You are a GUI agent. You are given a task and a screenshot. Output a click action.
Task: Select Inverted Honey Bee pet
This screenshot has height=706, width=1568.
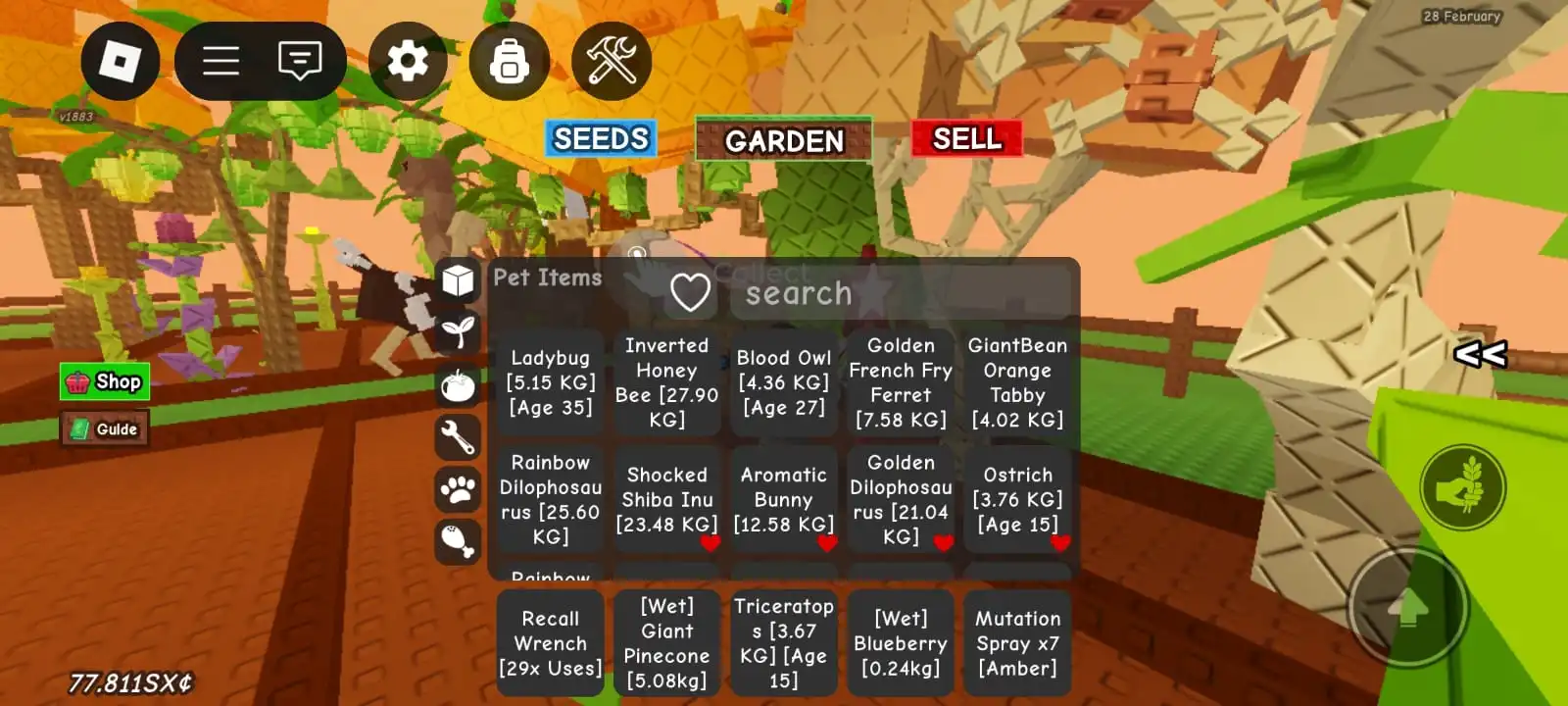[x=666, y=382]
